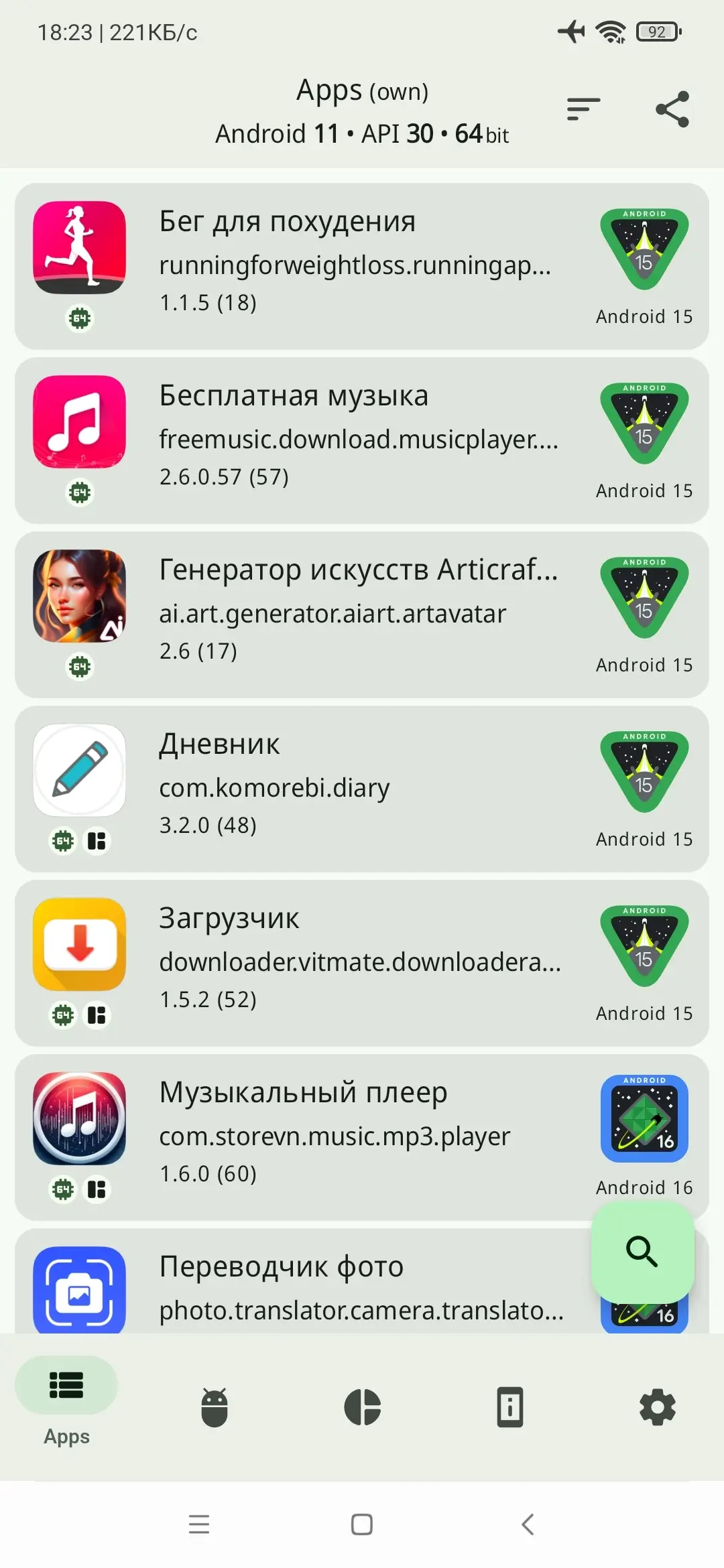724x1568 pixels.
Task: Go back with the system back button
Action: point(528,1524)
